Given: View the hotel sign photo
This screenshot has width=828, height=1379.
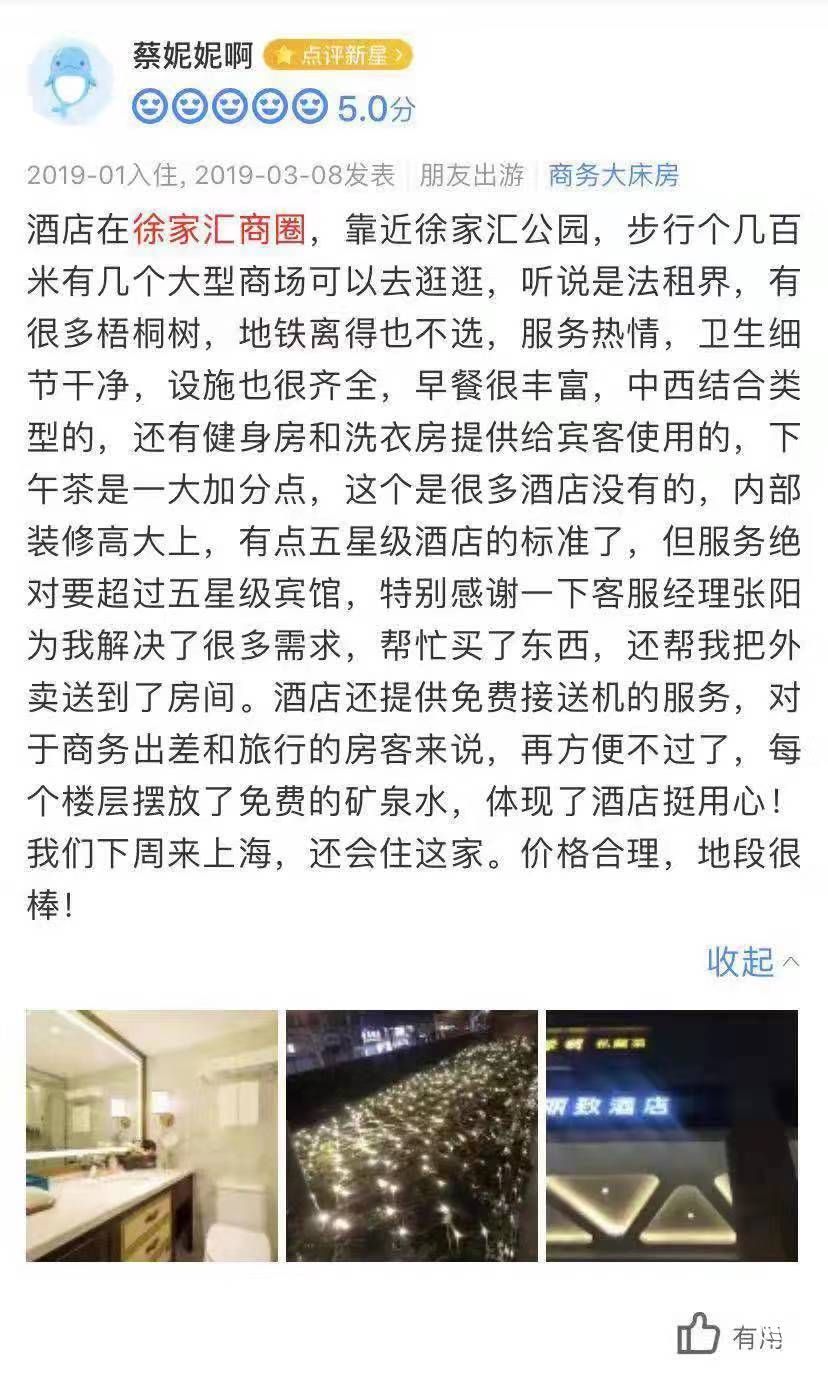Looking at the screenshot, I should point(672,1135).
